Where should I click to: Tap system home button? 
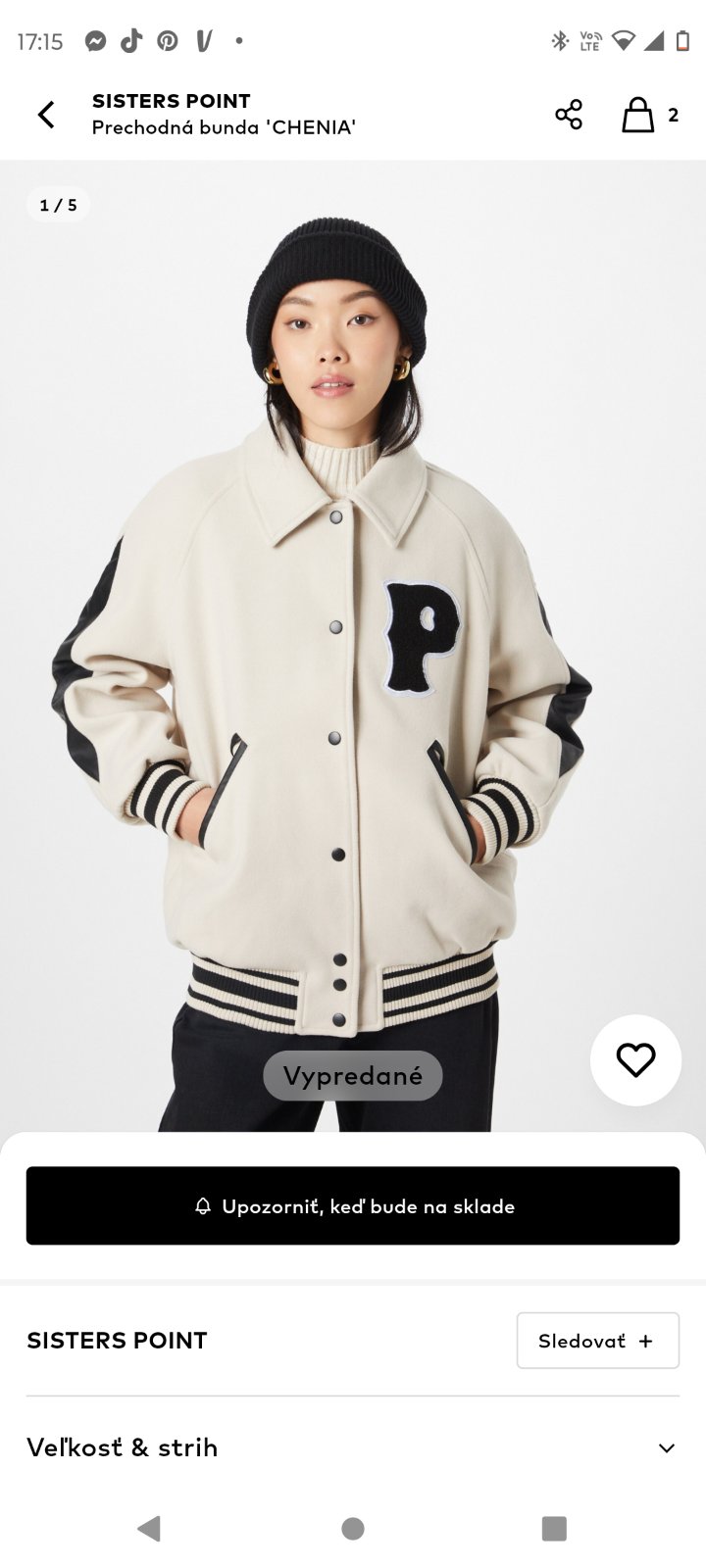point(353,1528)
